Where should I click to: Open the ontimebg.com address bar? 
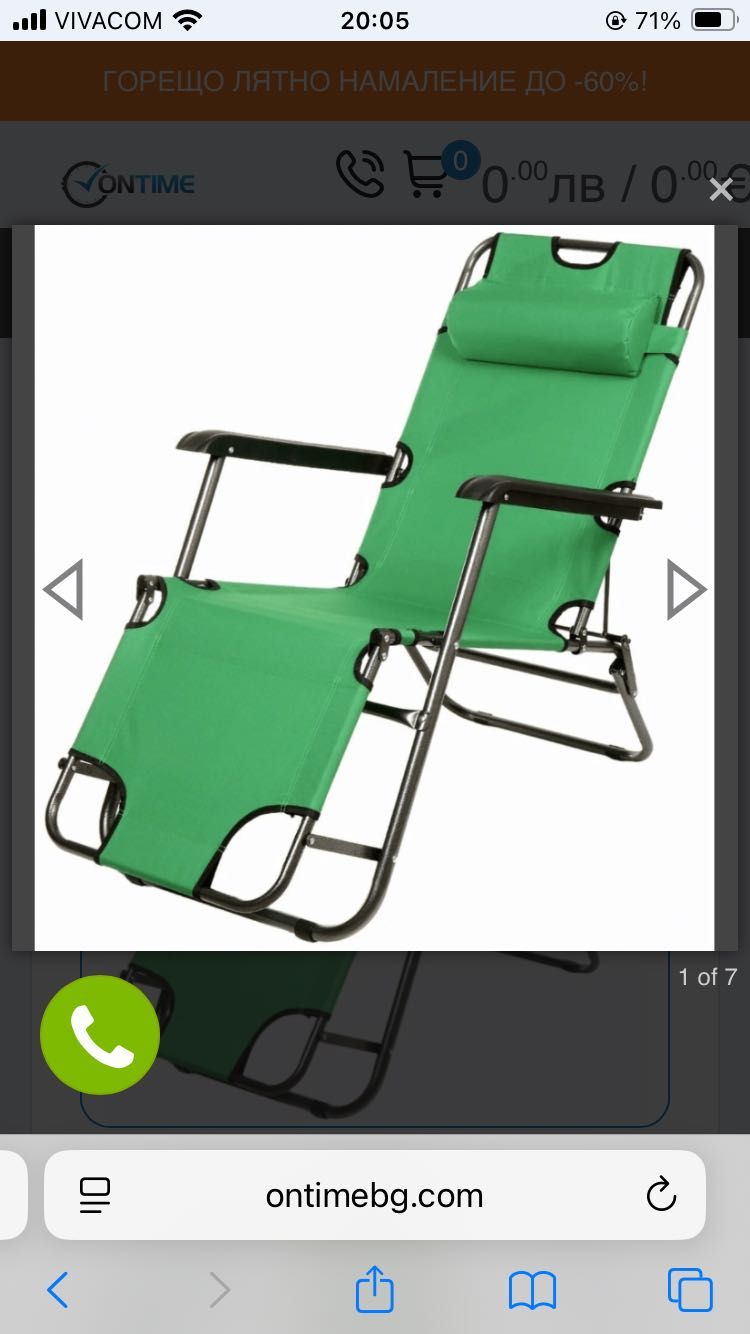pyautogui.click(x=374, y=1195)
